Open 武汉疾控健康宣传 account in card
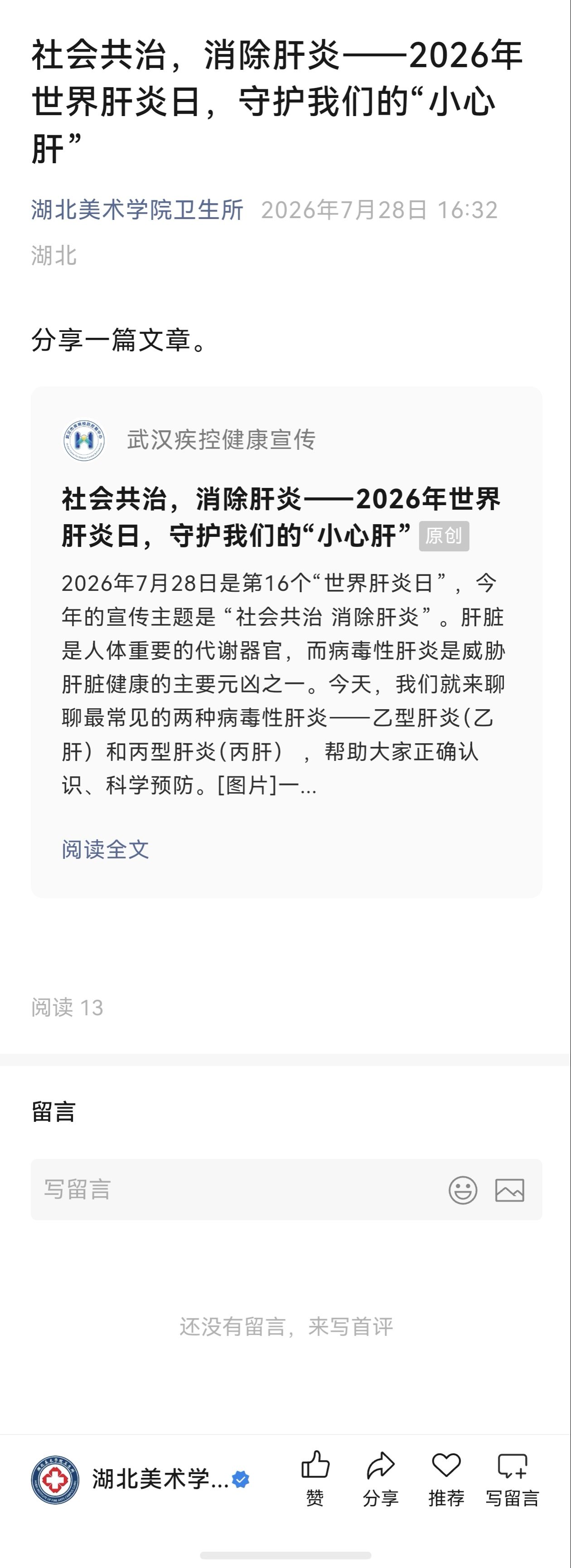Viewport: 571px width, 1568px height. pyautogui.click(x=189, y=439)
